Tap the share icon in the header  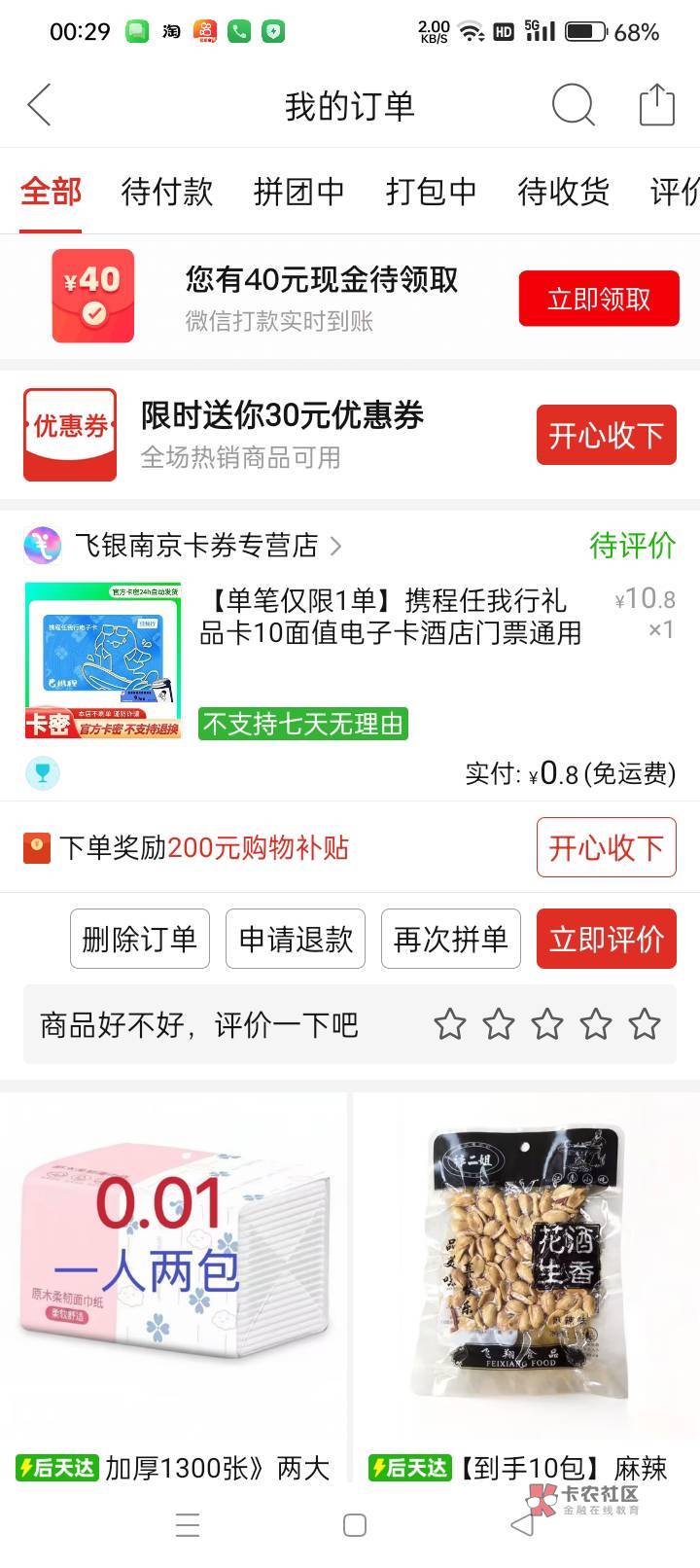(x=656, y=104)
